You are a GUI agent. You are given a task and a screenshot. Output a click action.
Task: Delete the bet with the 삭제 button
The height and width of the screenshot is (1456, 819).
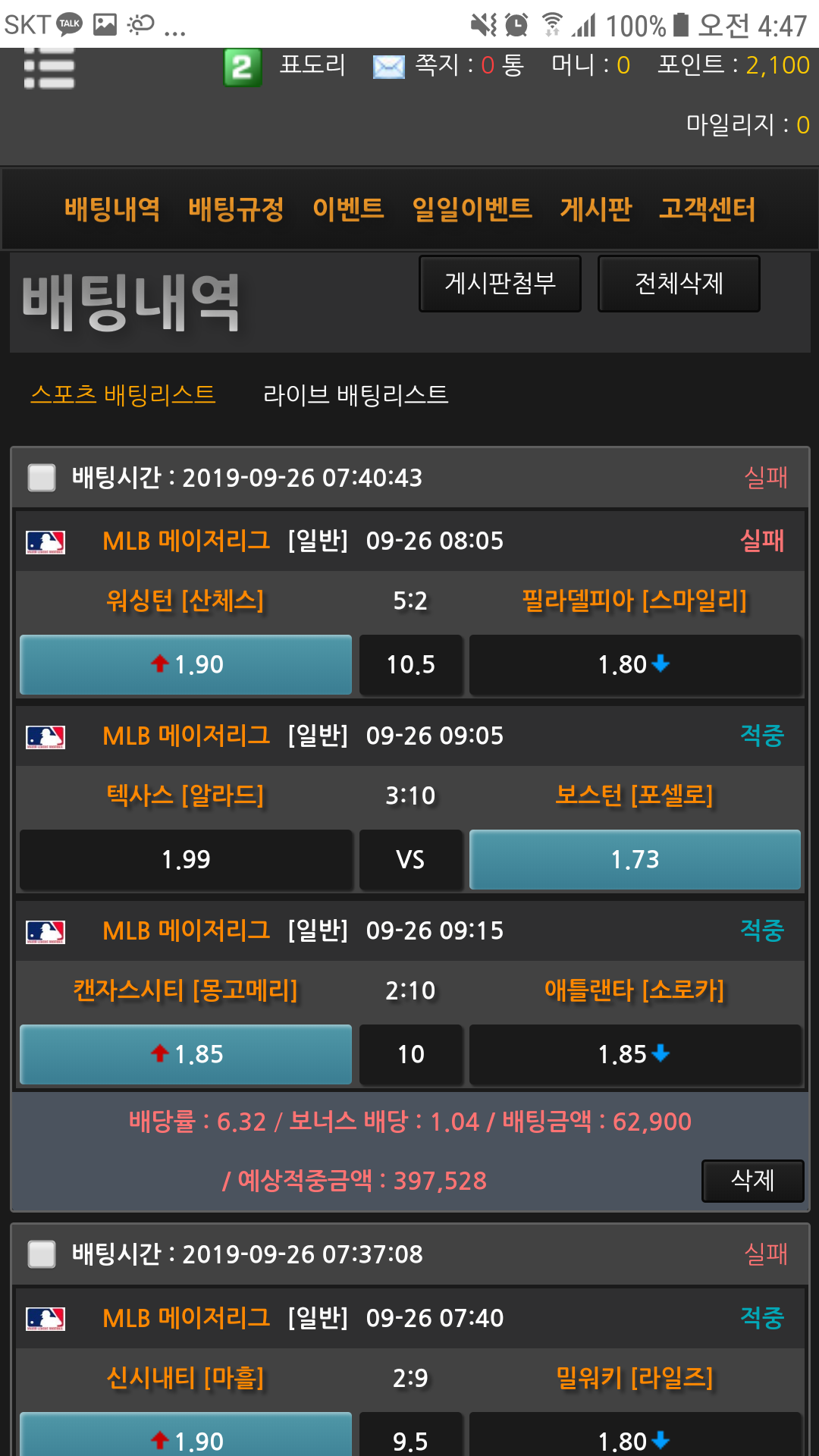click(752, 1181)
